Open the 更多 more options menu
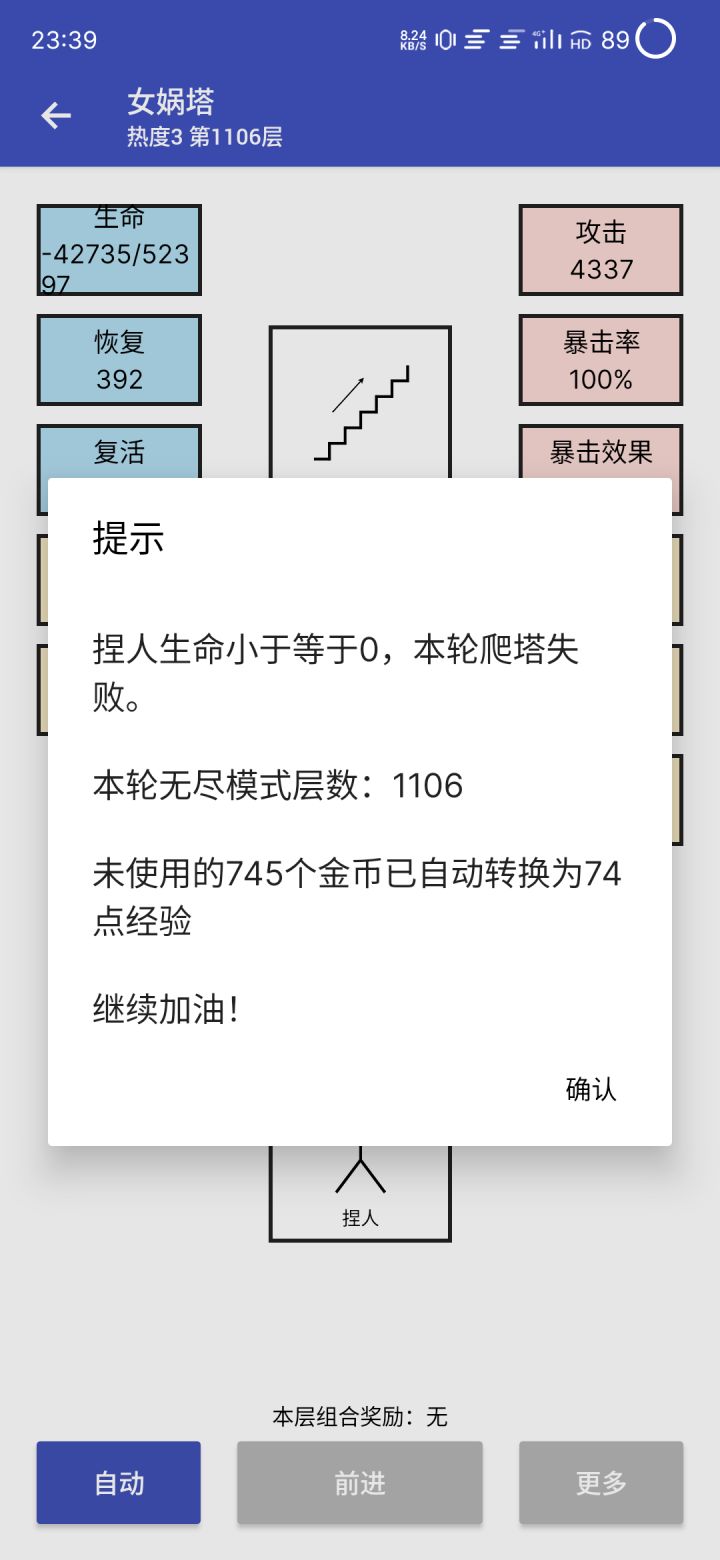This screenshot has width=720, height=1560. coord(600,1483)
